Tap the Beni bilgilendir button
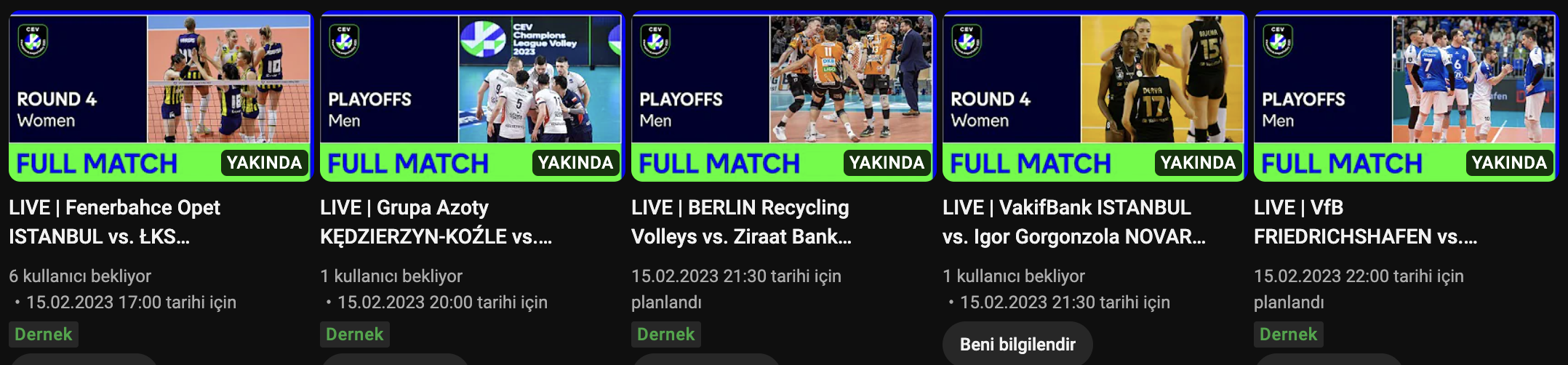Image resolution: width=1568 pixels, height=365 pixels. pyautogui.click(x=1017, y=345)
